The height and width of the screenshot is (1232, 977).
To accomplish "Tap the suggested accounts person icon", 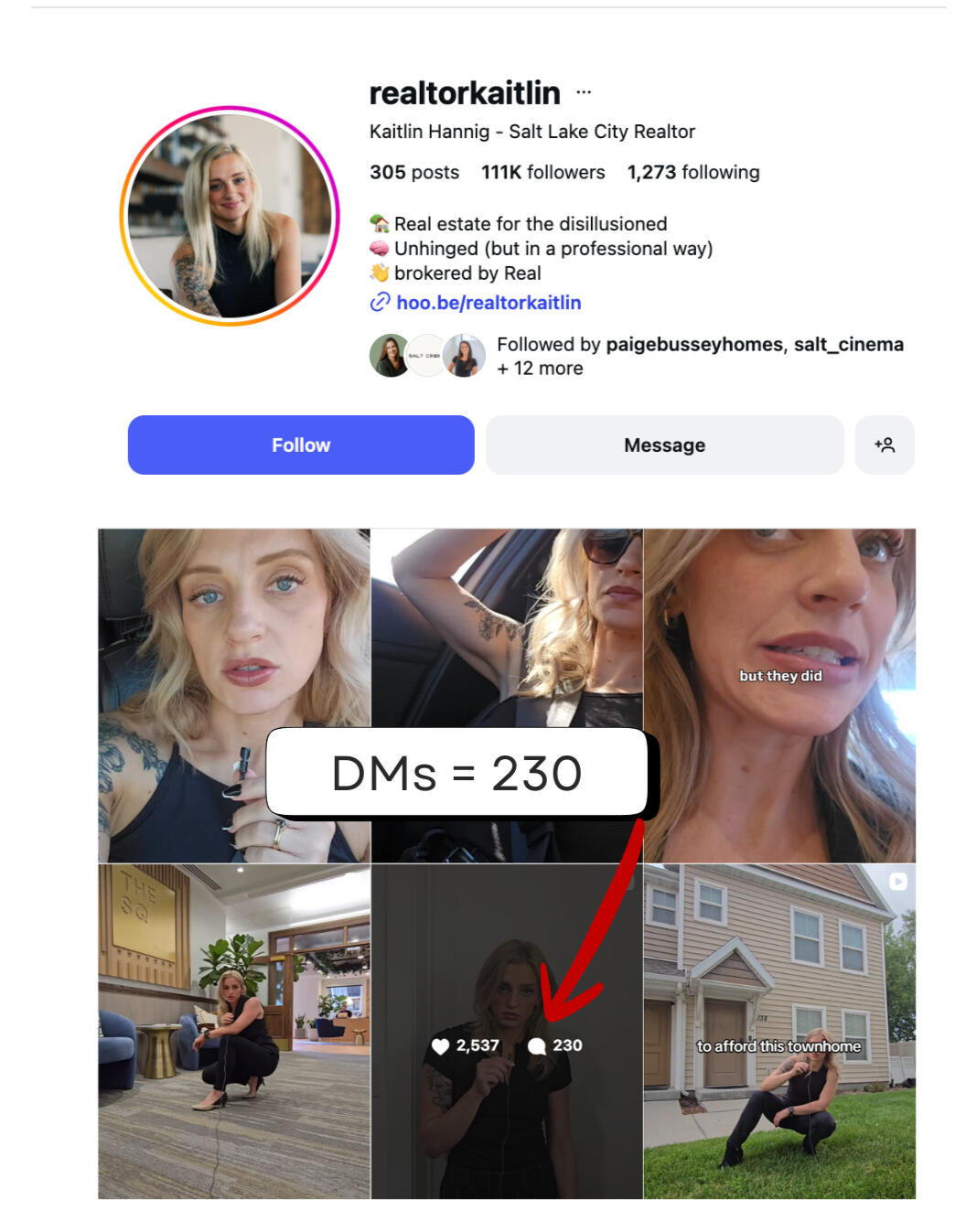I will (884, 445).
